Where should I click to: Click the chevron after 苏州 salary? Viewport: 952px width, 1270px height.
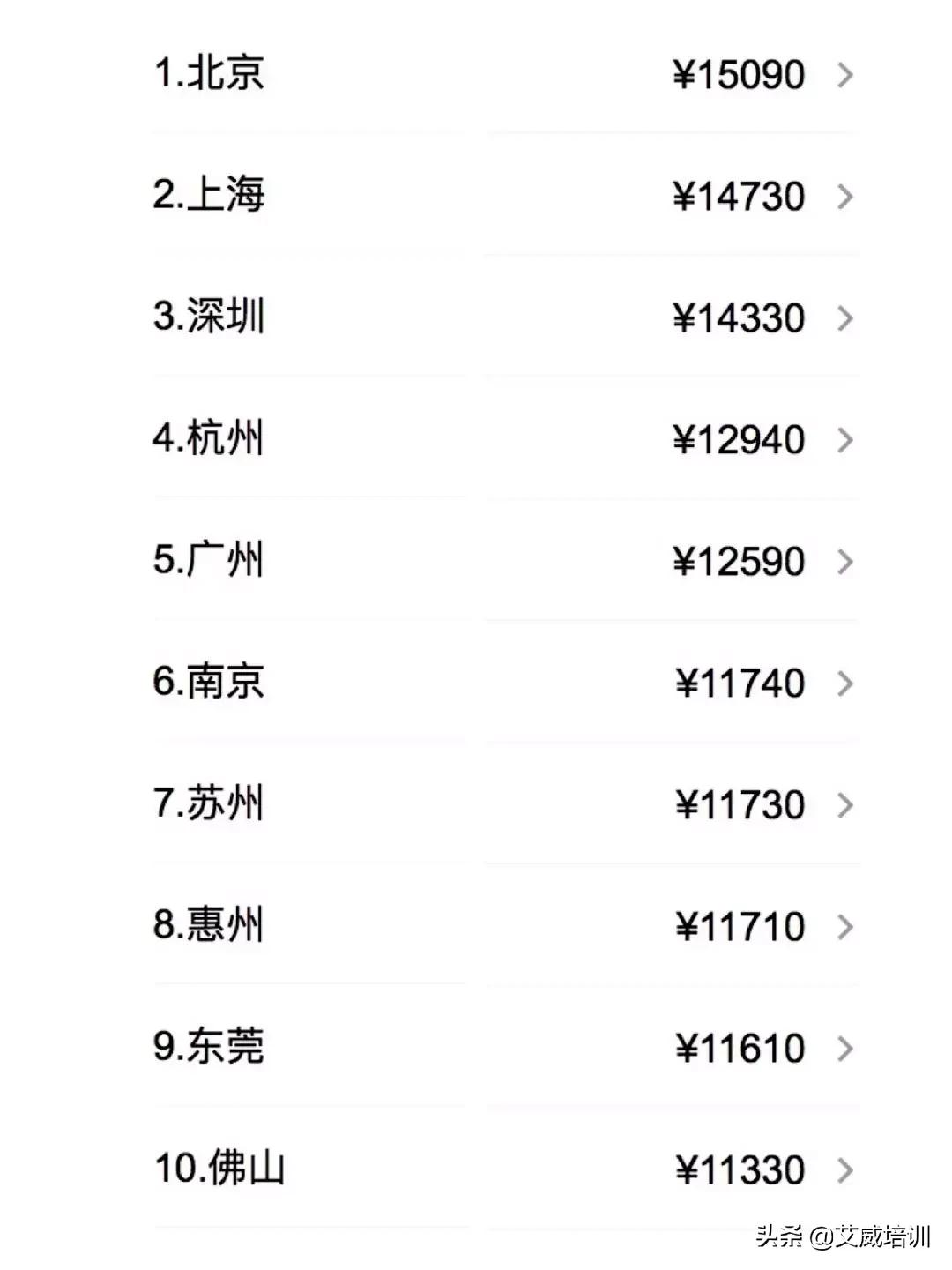(x=845, y=805)
